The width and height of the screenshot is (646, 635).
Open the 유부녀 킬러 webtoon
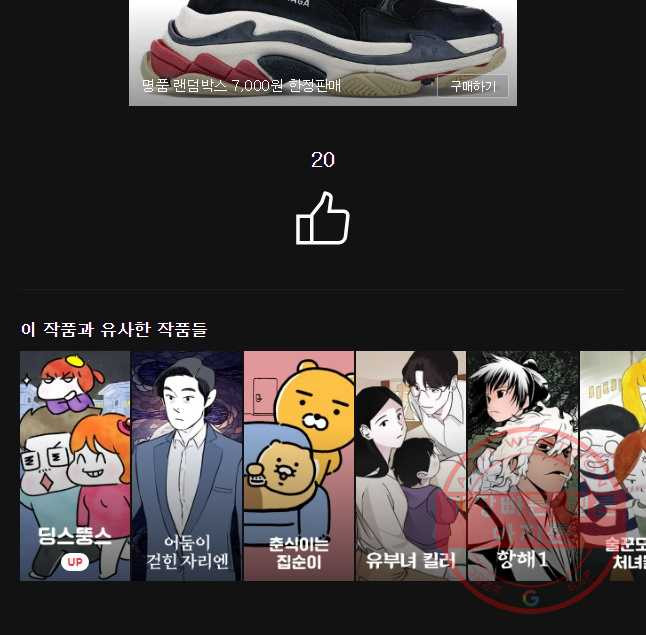point(410,465)
